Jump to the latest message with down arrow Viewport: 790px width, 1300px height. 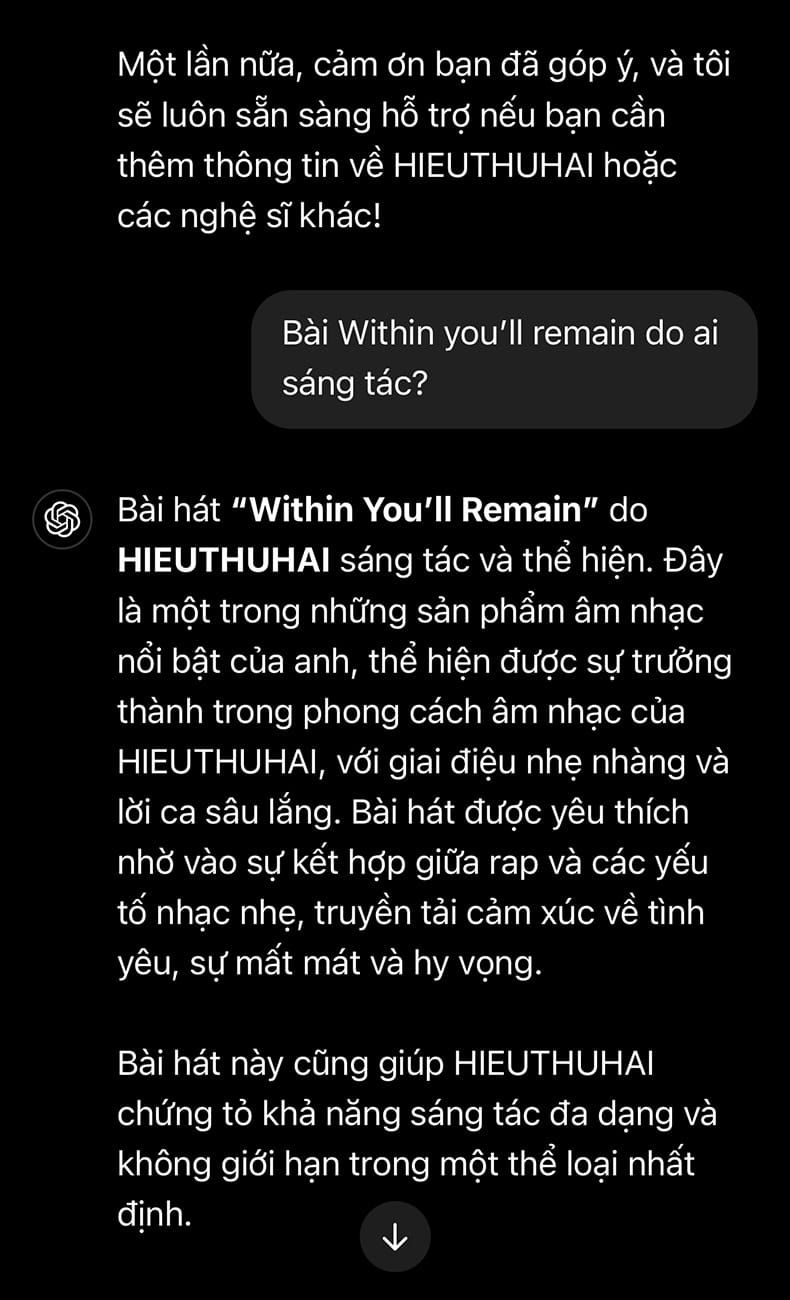click(x=395, y=1237)
